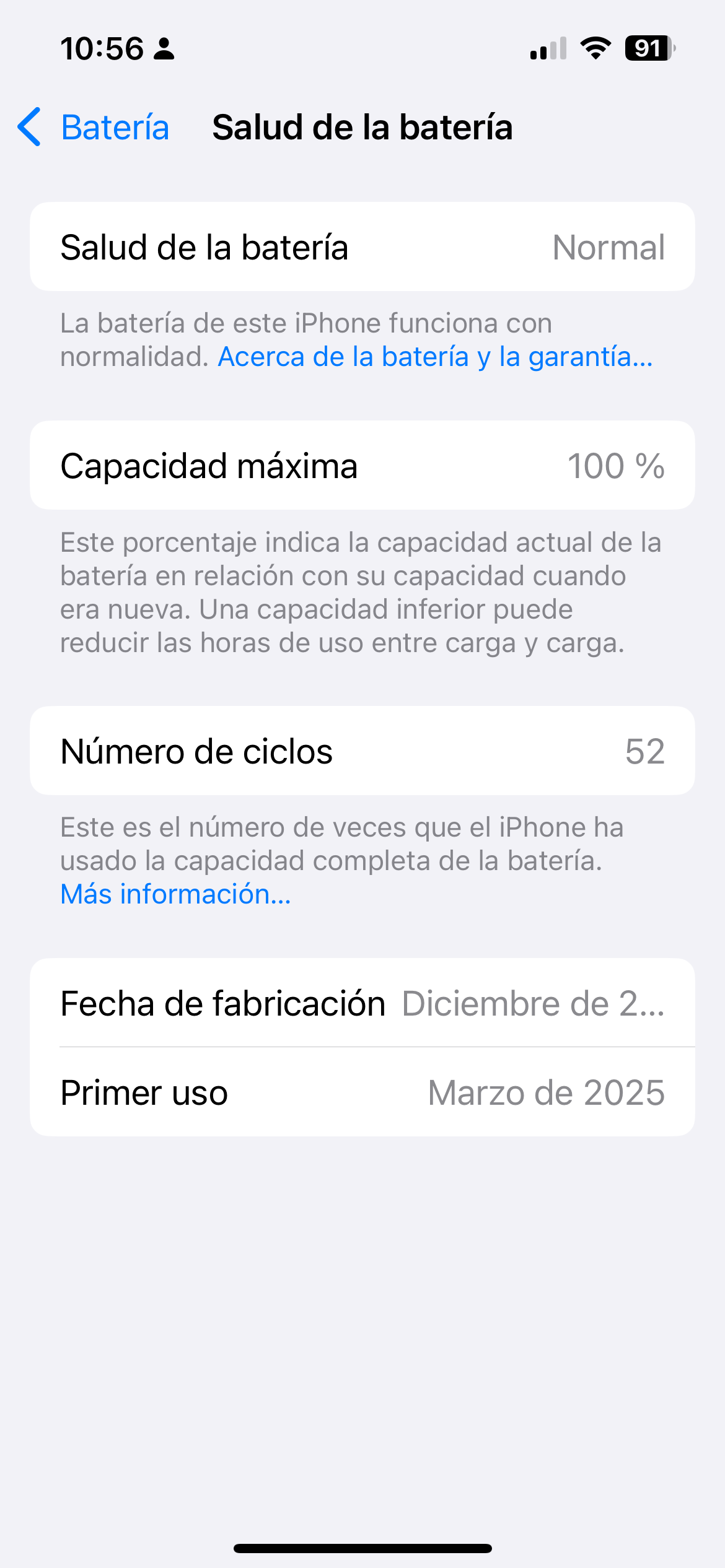Open 'Más información' link about cycle count
The image size is (725, 1568).
pyautogui.click(x=175, y=894)
